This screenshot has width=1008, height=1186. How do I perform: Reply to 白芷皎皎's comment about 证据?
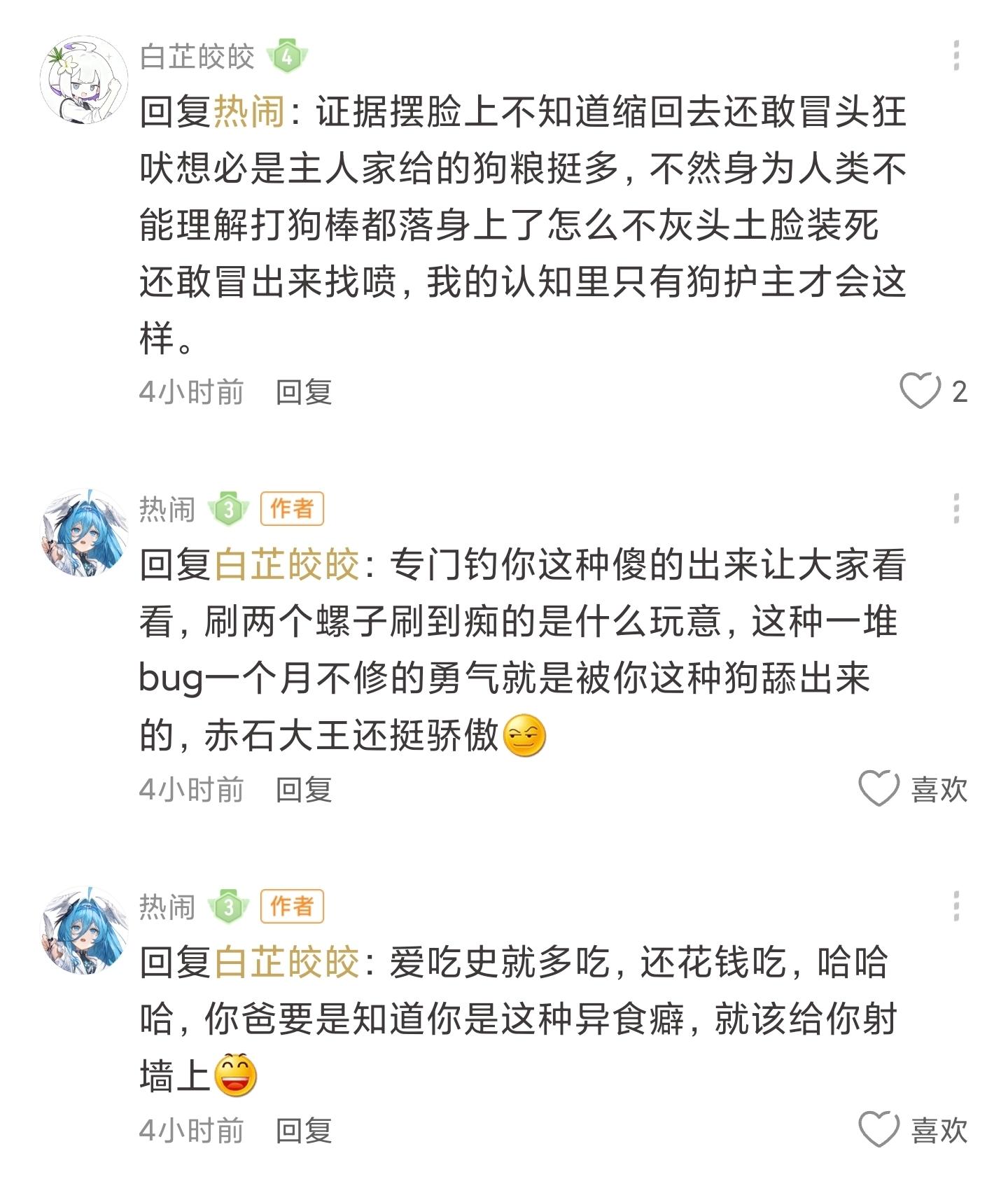coord(303,392)
